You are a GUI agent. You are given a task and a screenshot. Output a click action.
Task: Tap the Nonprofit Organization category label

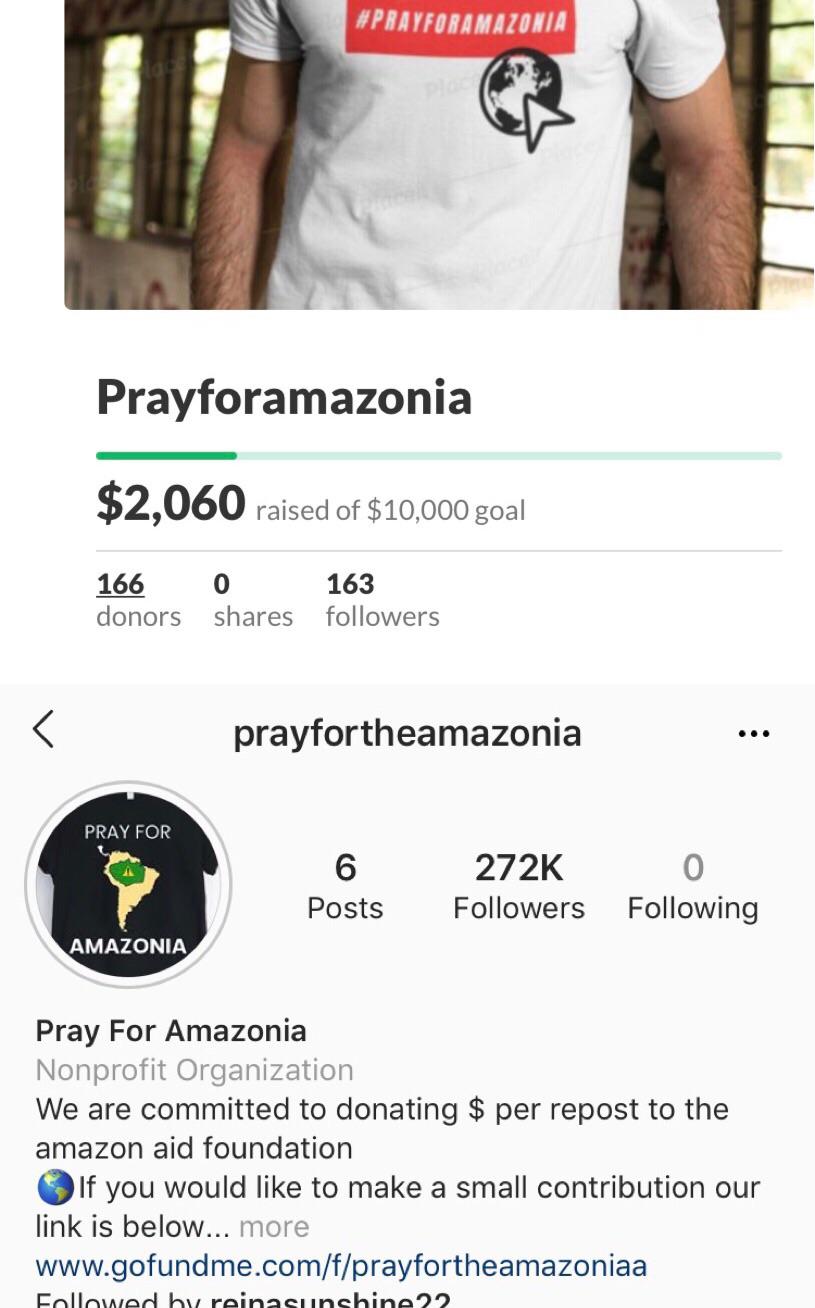194,1070
